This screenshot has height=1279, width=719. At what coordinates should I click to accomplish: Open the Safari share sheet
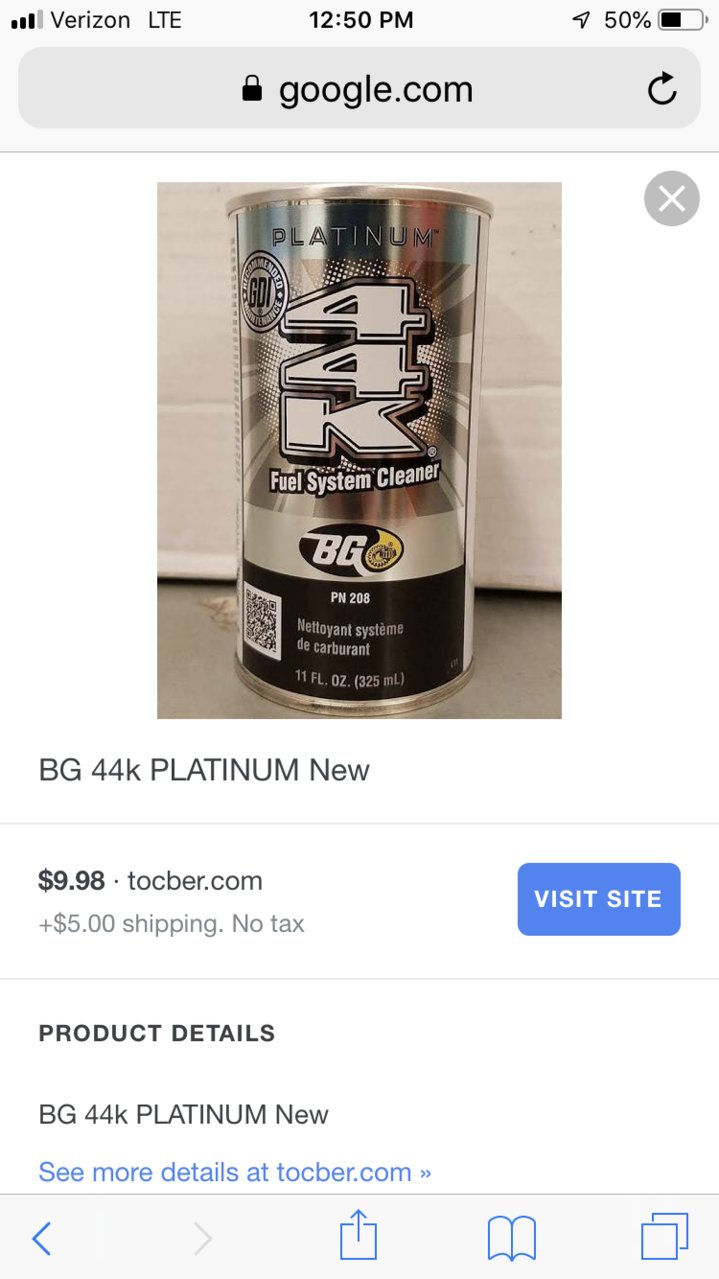pyautogui.click(x=358, y=1238)
